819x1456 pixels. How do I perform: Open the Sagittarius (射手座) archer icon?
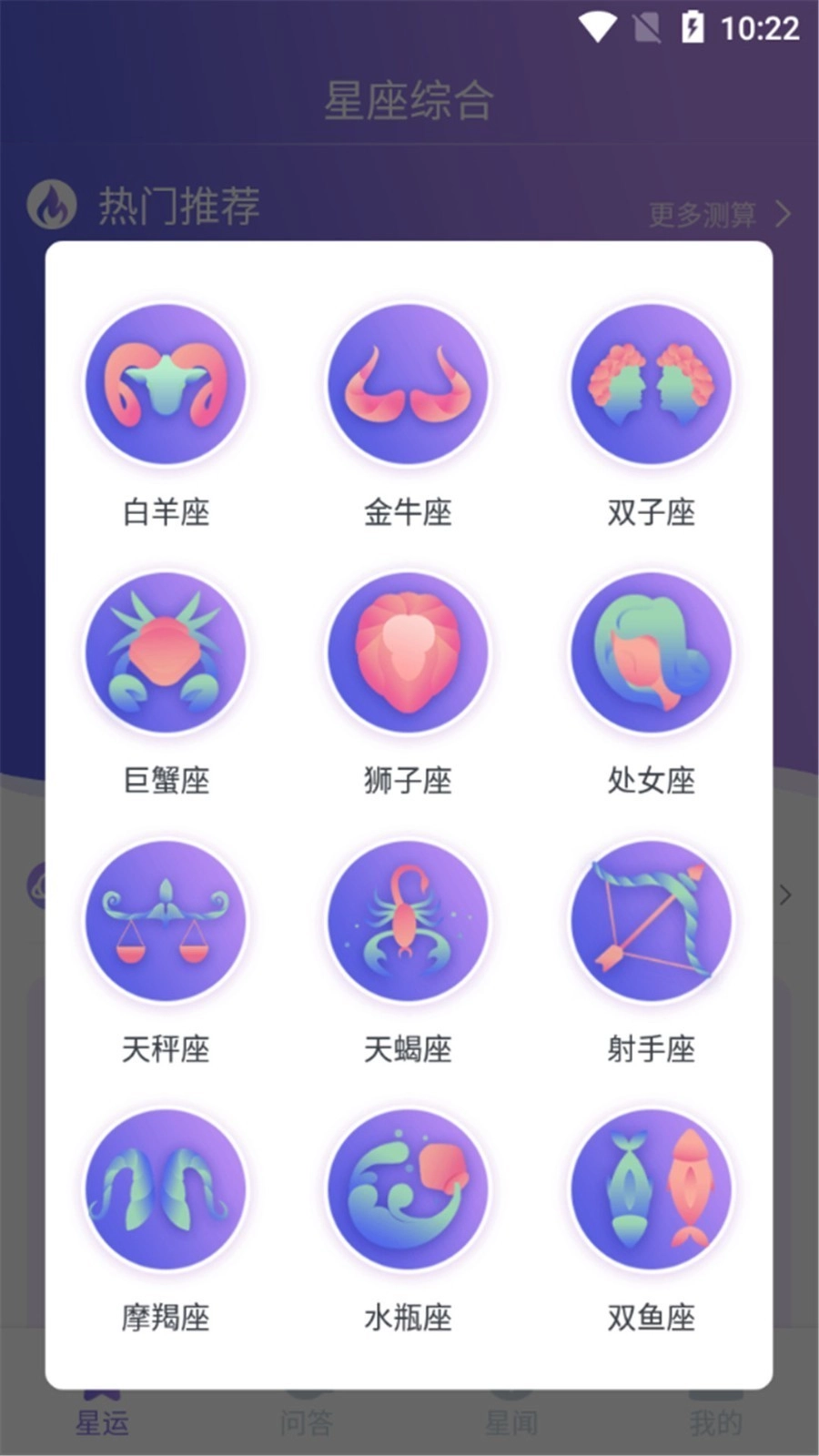click(650, 921)
